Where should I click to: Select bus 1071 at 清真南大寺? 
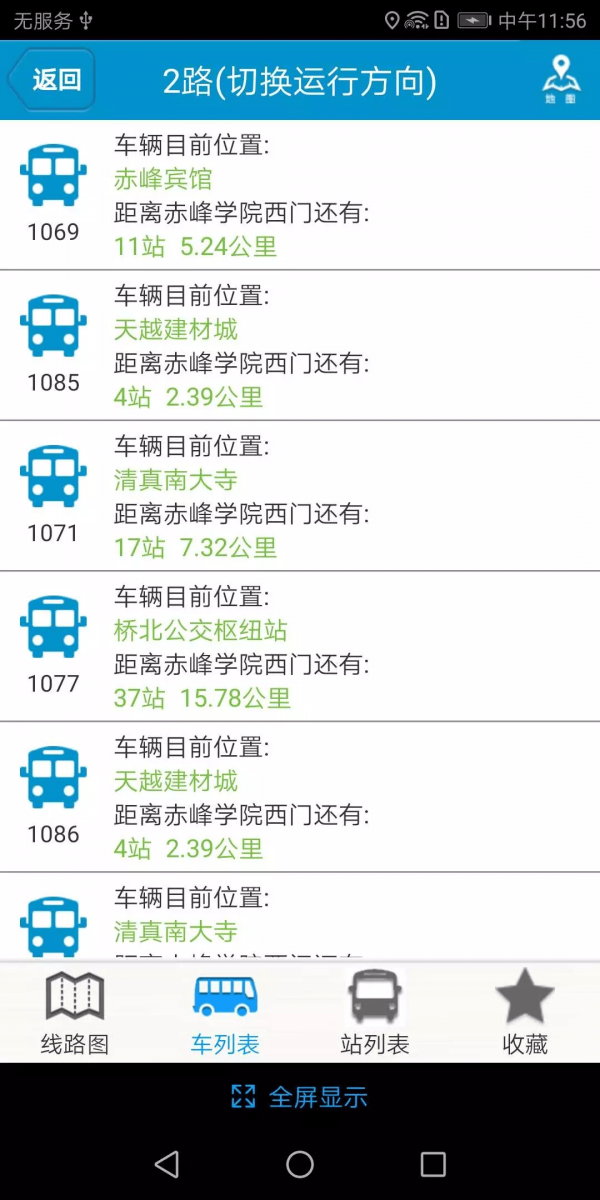click(x=300, y=496)
